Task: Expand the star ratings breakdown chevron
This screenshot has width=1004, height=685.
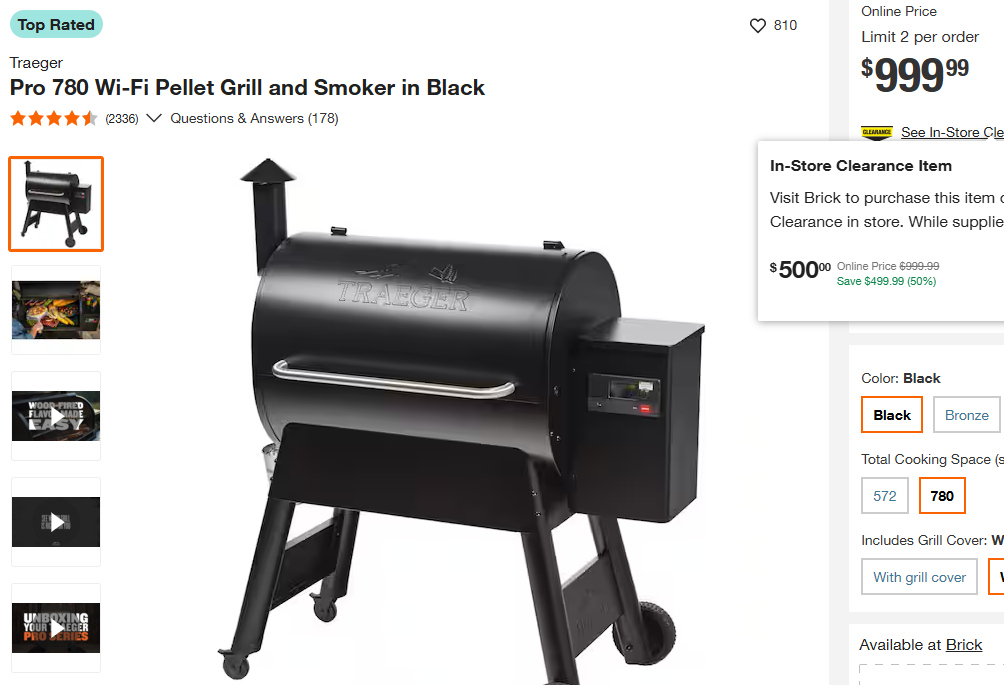Action: coord(154,118)
